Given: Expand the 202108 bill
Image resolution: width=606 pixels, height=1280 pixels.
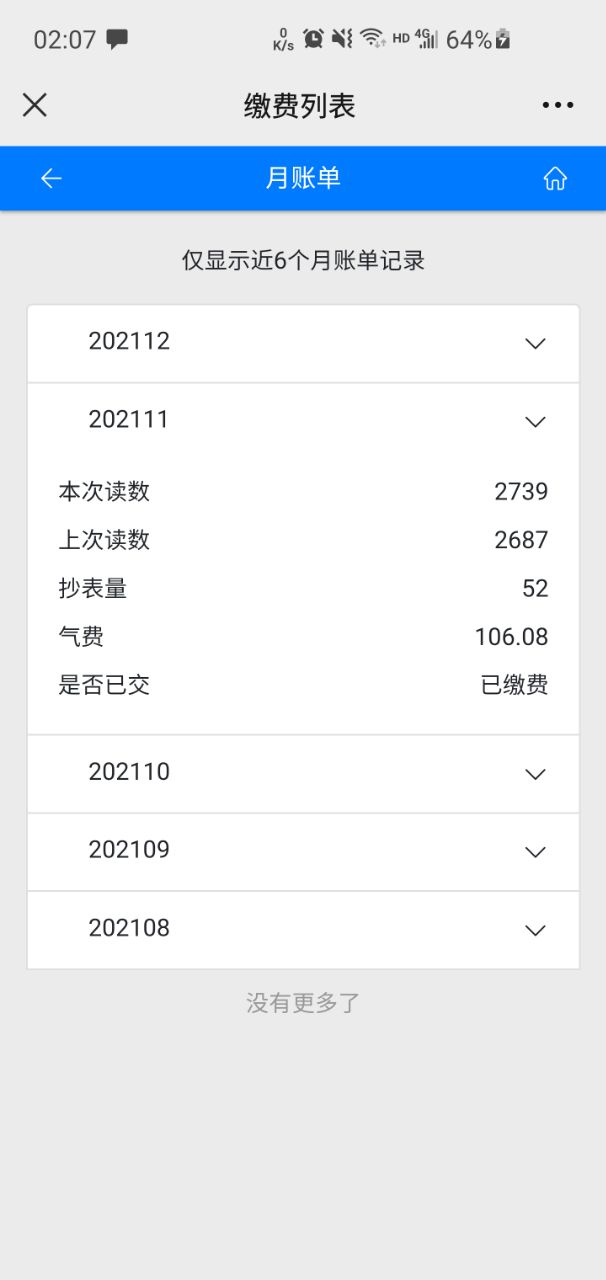Looking at the screenshot, I should click(x=535, y=929).
